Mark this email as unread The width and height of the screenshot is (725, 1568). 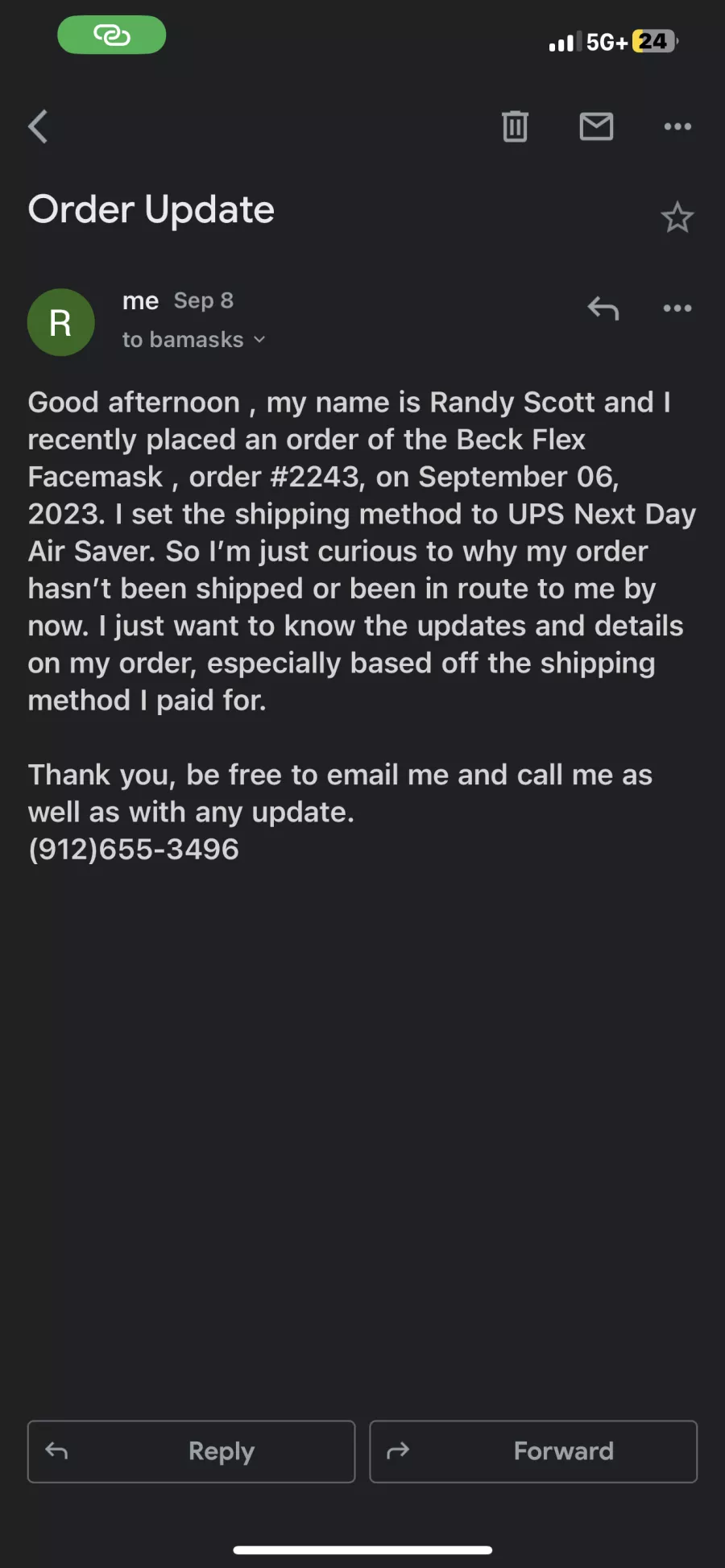point(596,126)
